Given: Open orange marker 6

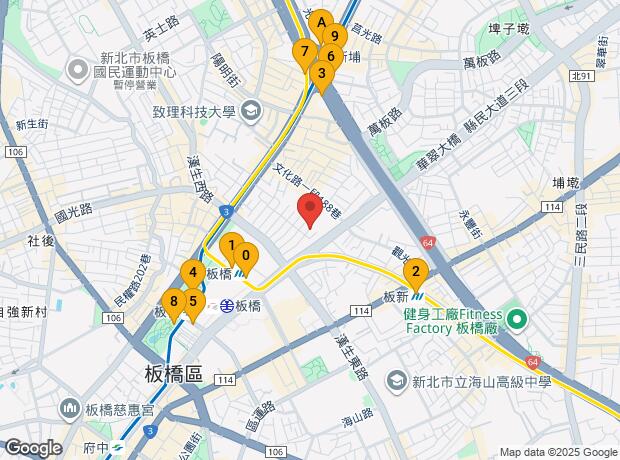Looking at the screenshot, I should [331, 56].
